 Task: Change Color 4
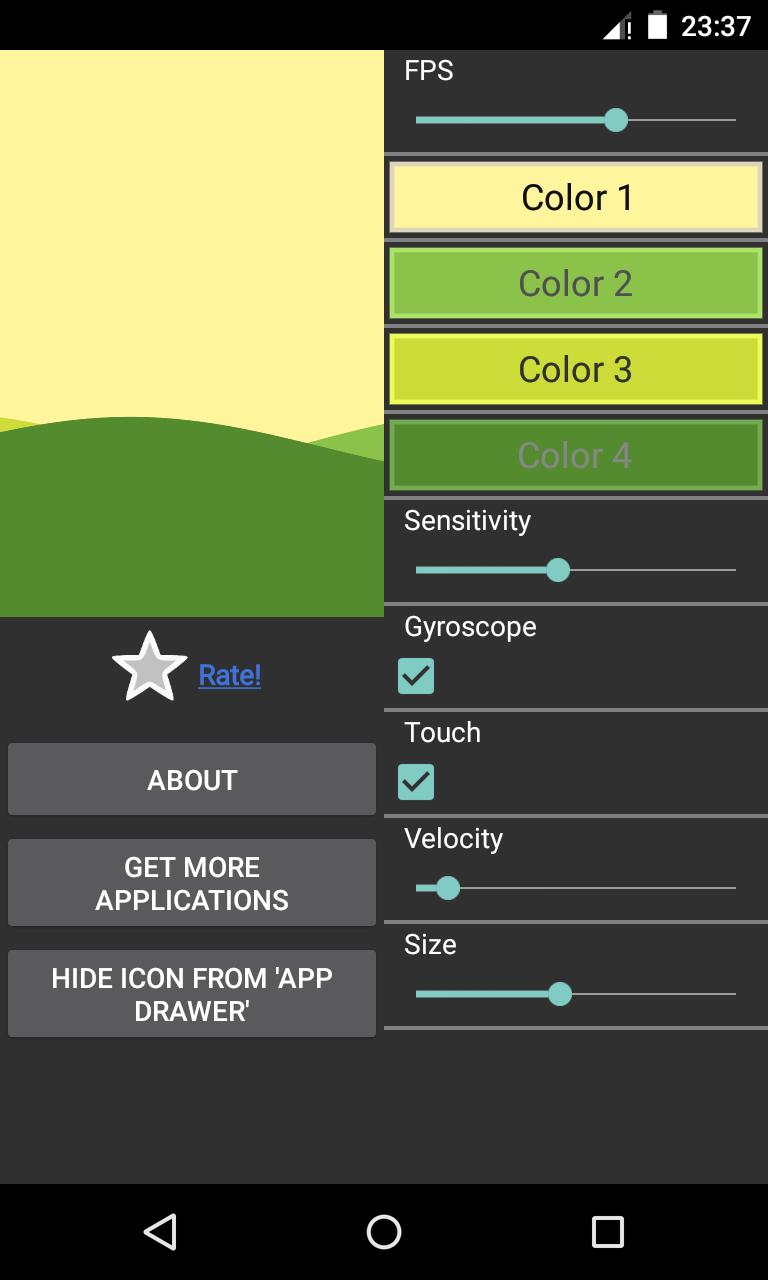576,455
